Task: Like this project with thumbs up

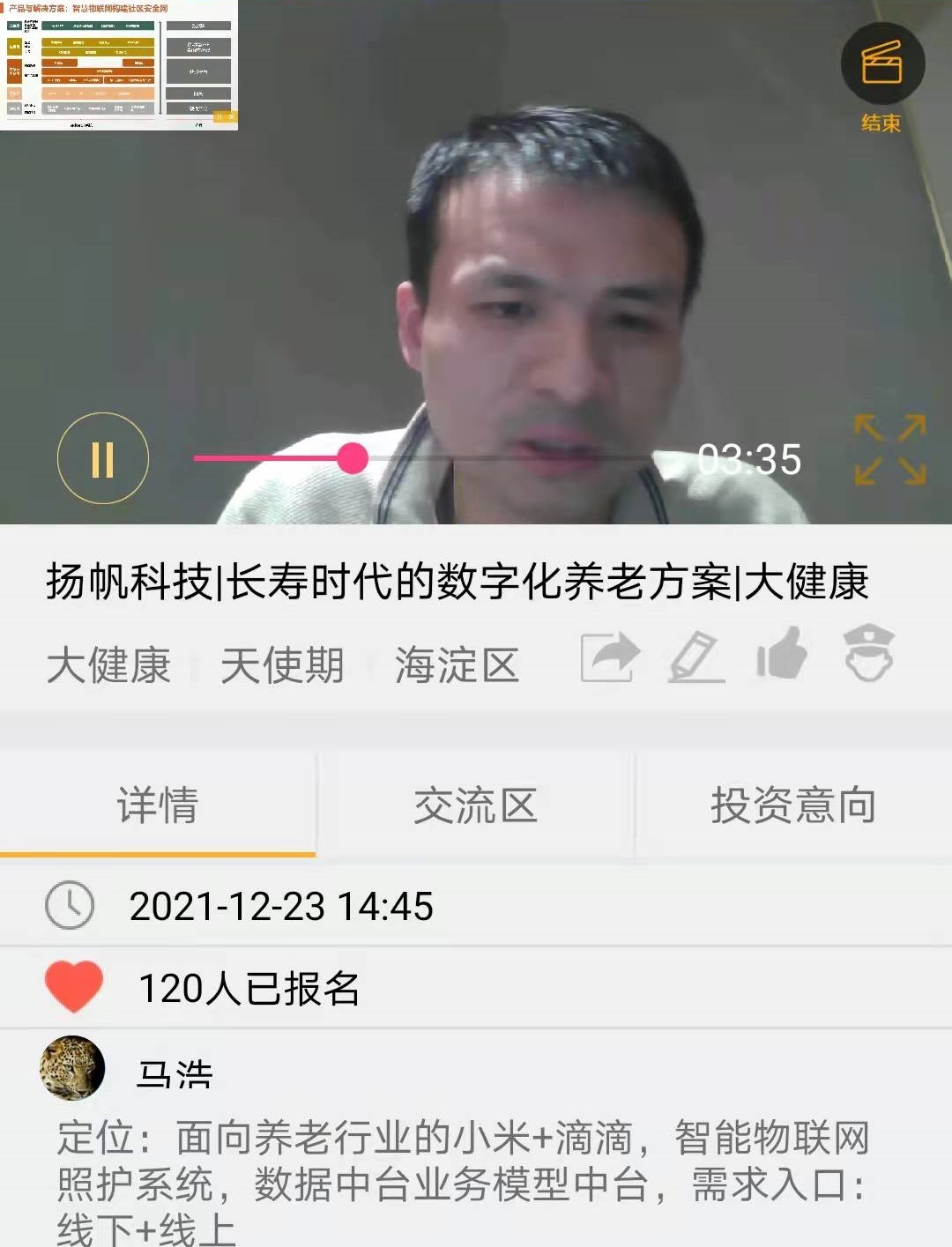Action: 782,654
